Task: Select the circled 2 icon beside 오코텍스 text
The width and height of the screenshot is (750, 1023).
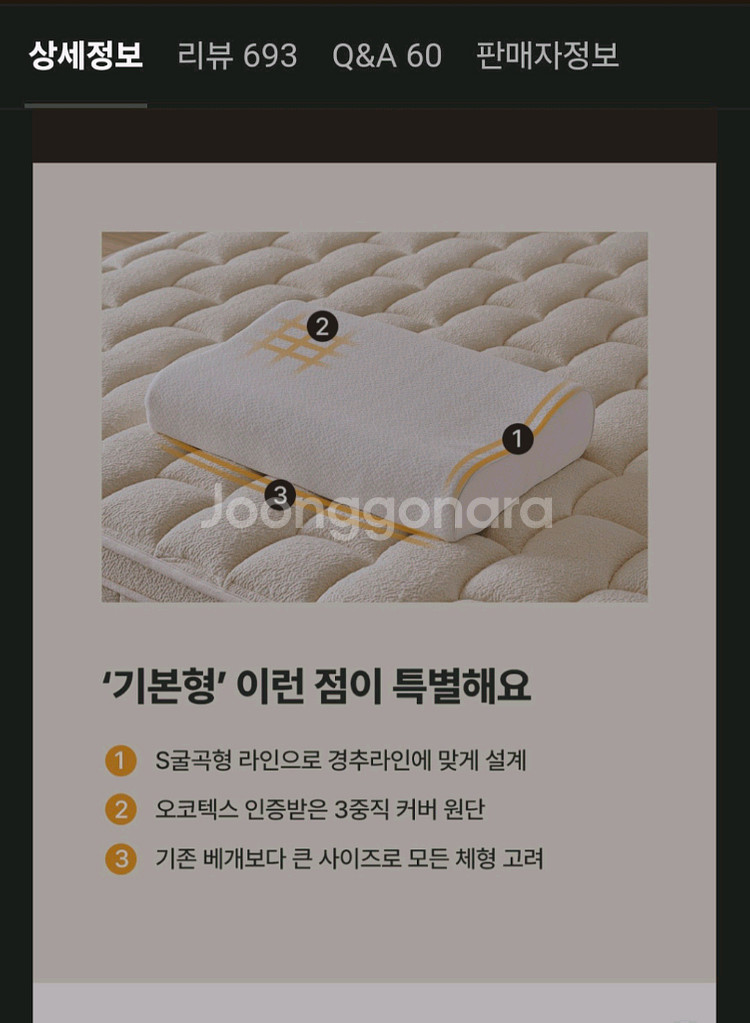Action: tap(122, 811)
